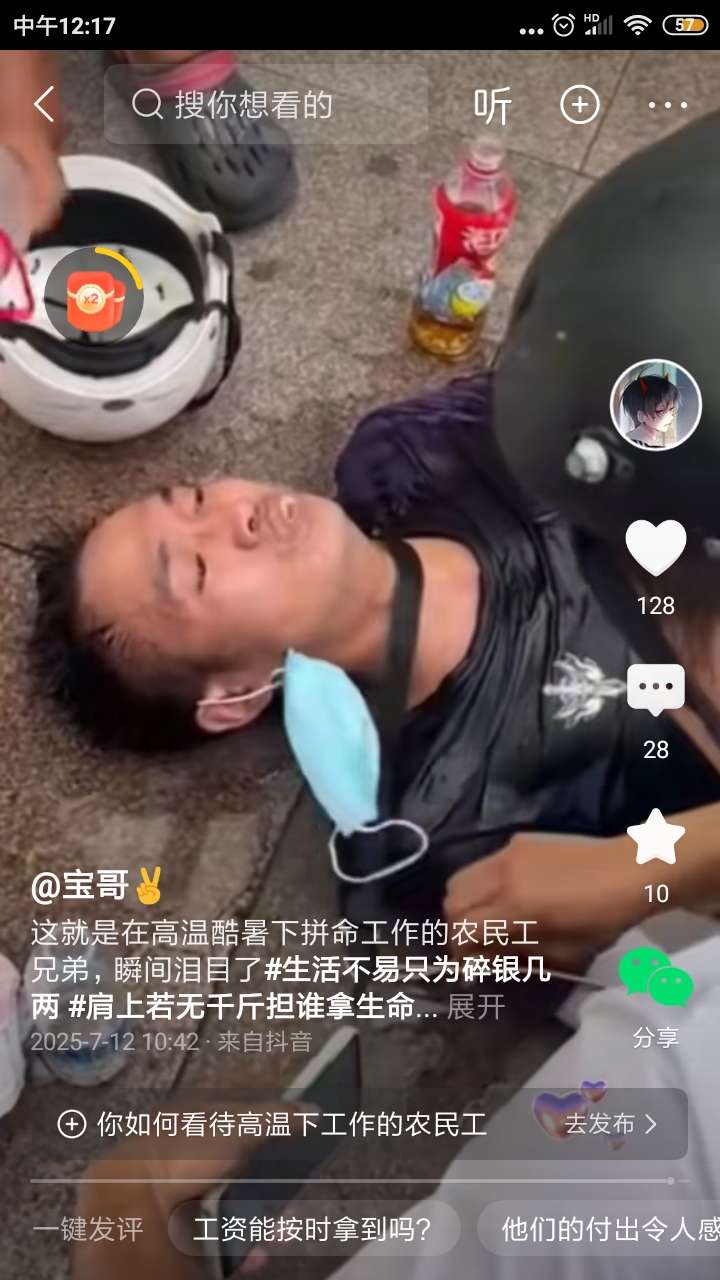Favorite this video using the star icon
The image size is (720, 1280).
[655, 838]
